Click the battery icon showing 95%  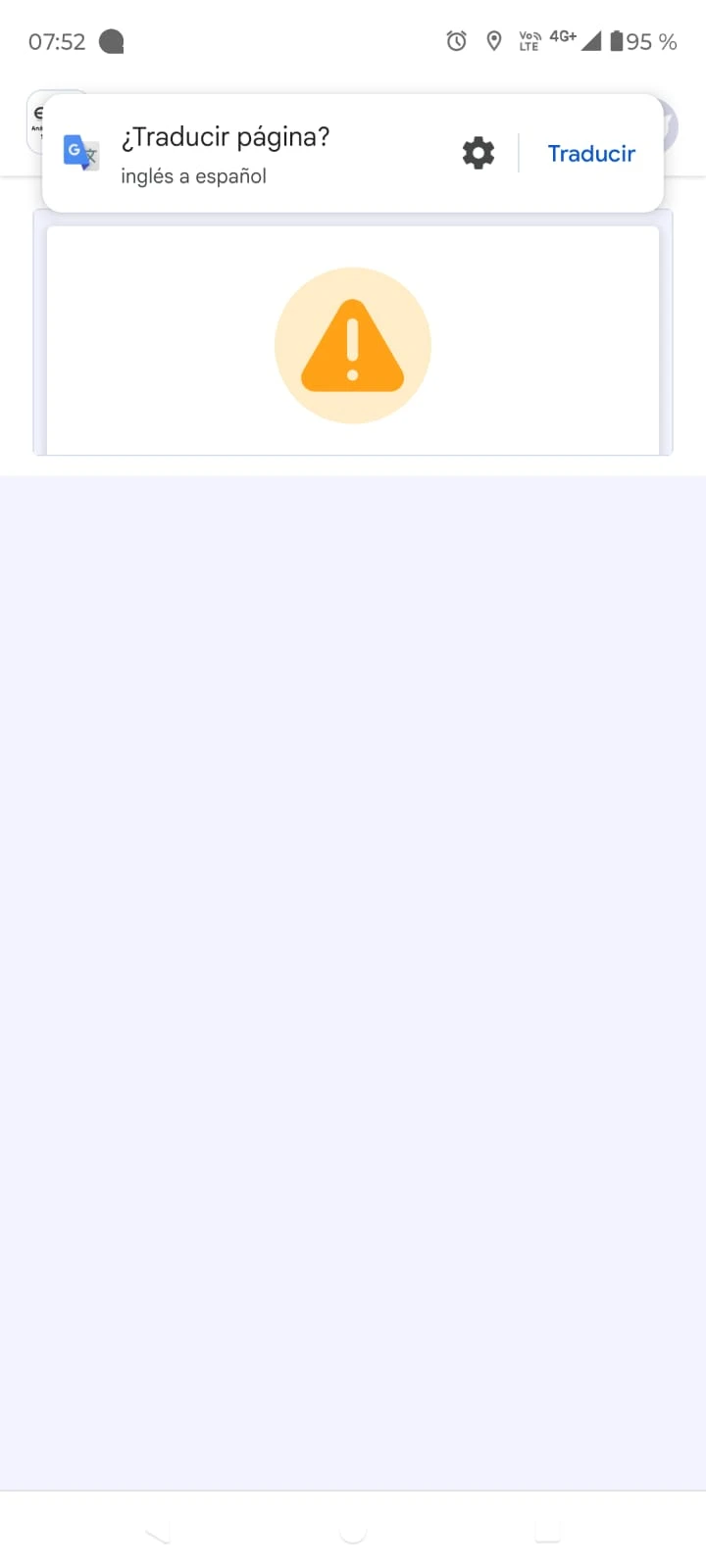click(620, 41)
